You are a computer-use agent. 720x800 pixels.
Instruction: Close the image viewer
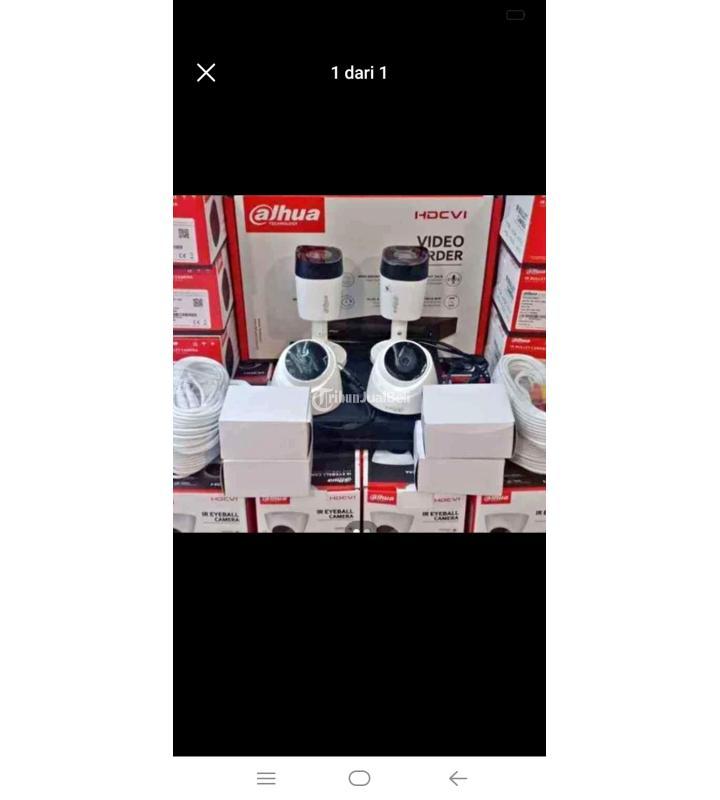coord(206,72)
